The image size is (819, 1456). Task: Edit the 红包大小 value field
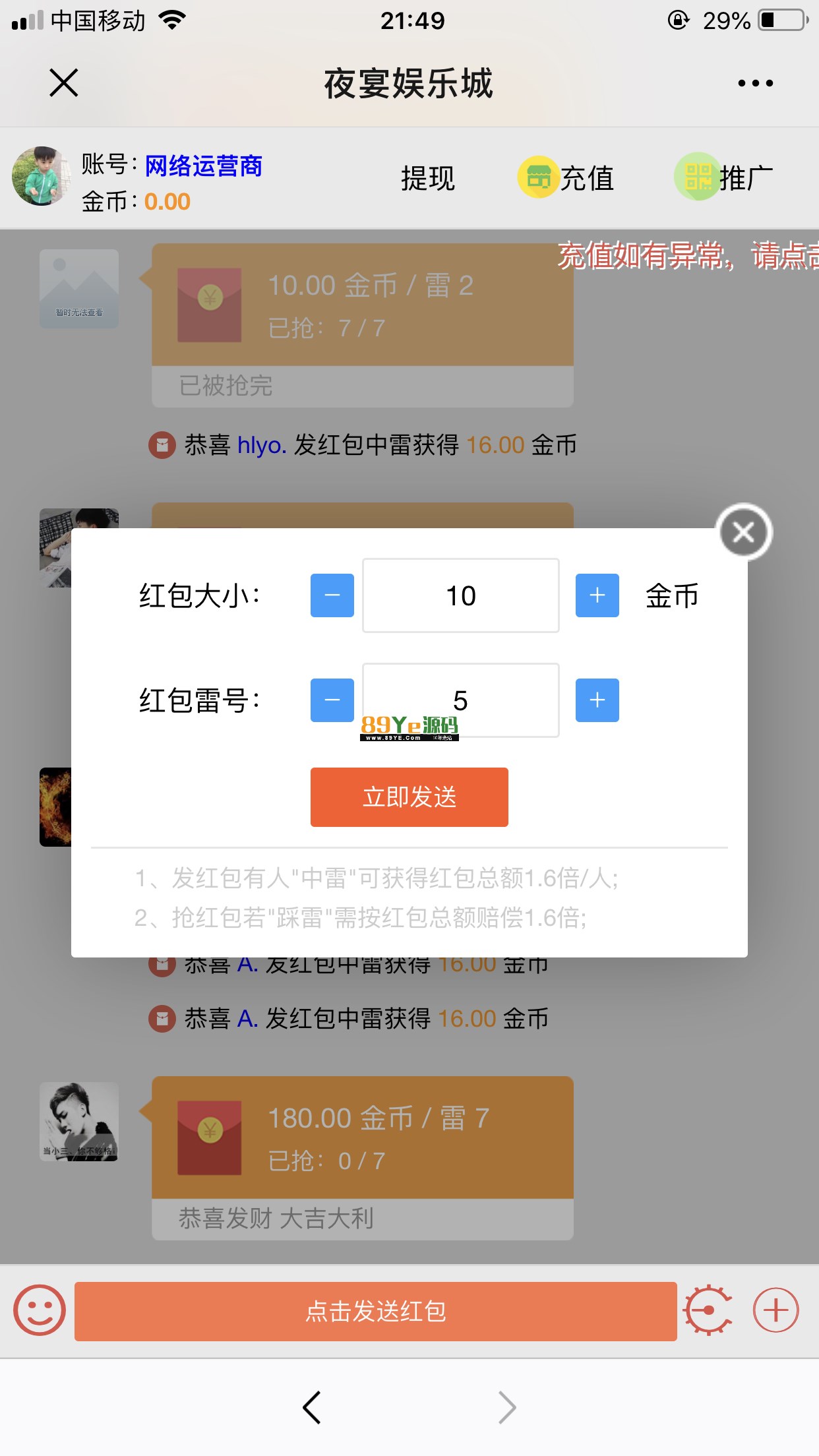click(460, 595)
